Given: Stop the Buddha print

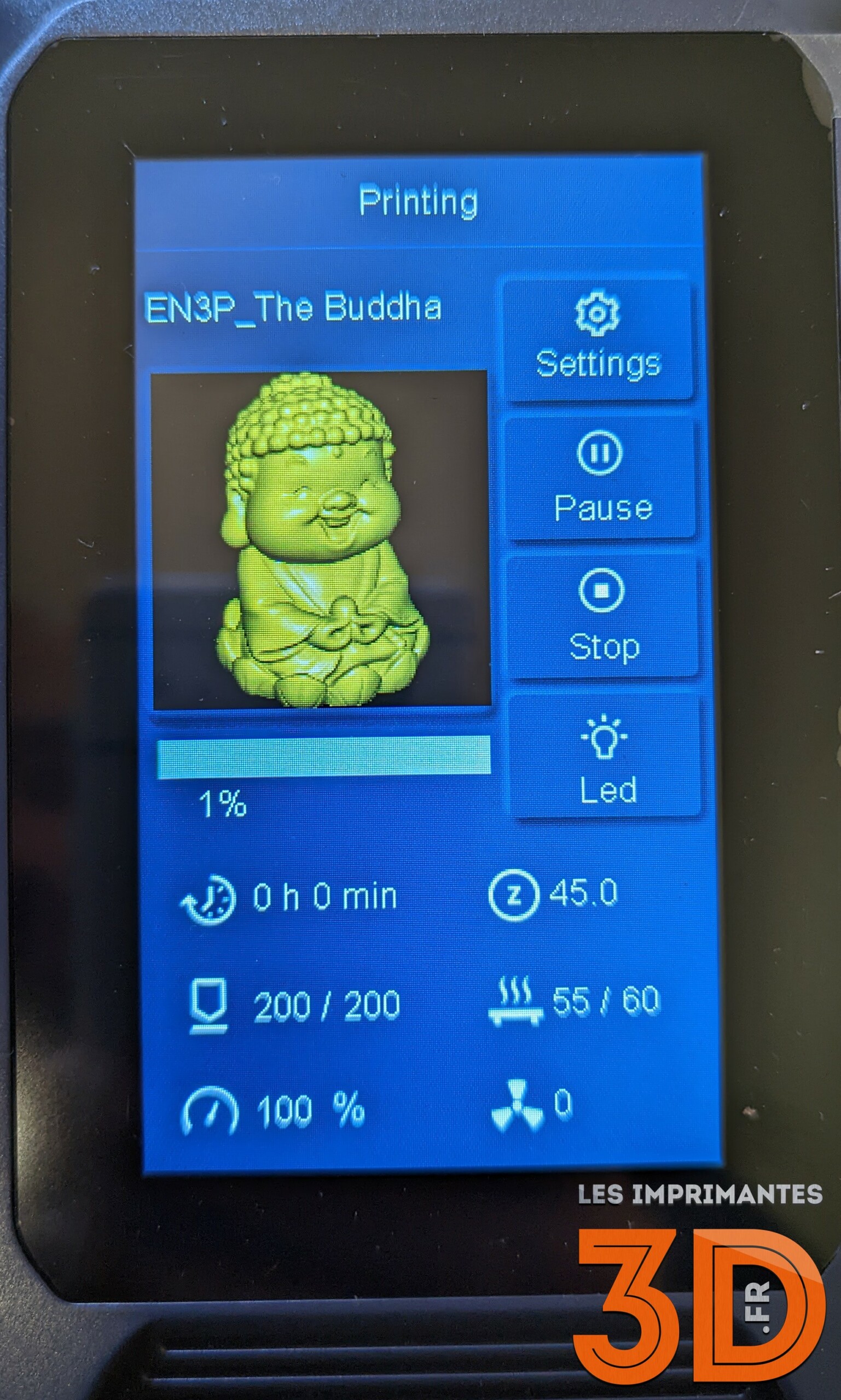Looking at the screenshot, I should 603,616.
